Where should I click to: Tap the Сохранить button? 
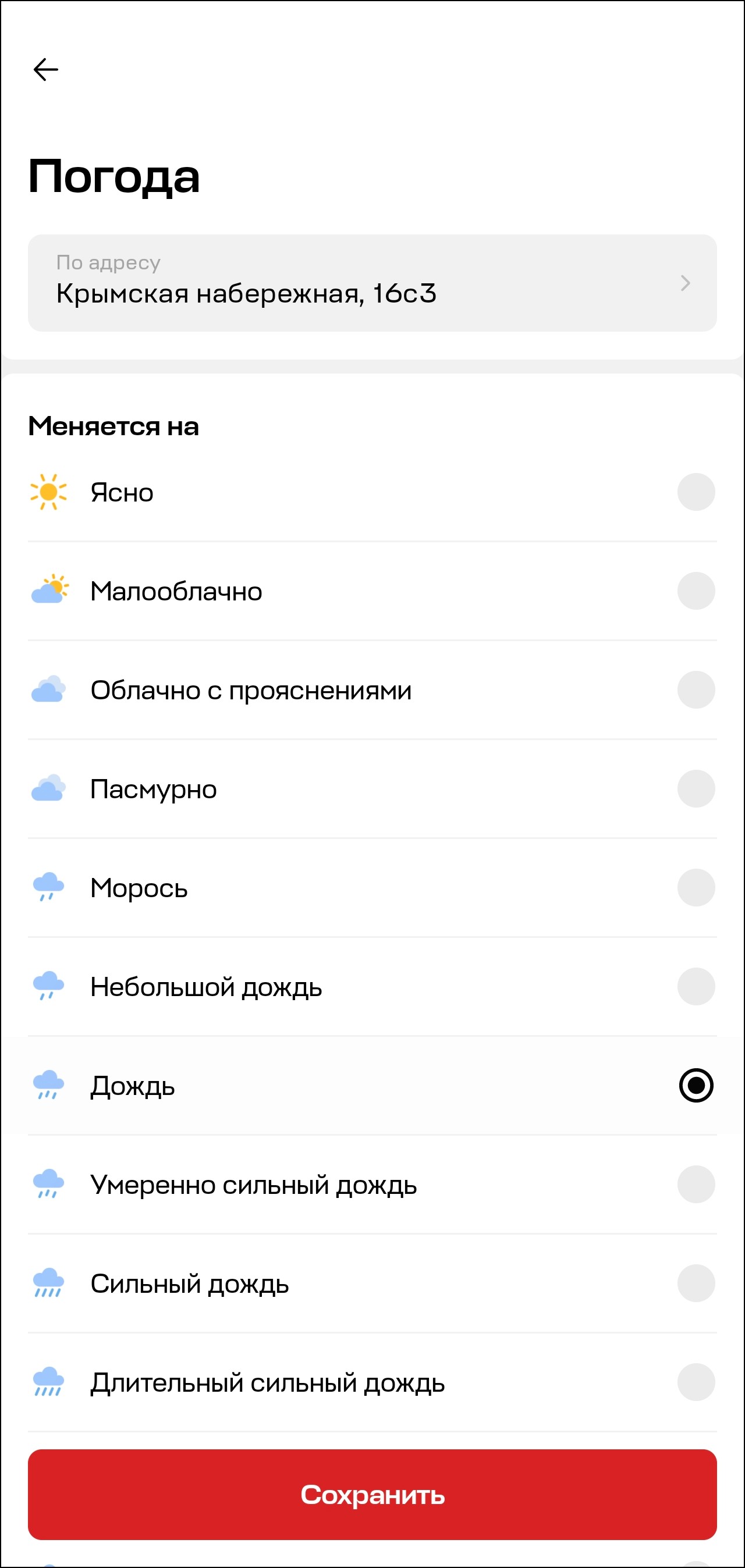[x=372, y=1494]
